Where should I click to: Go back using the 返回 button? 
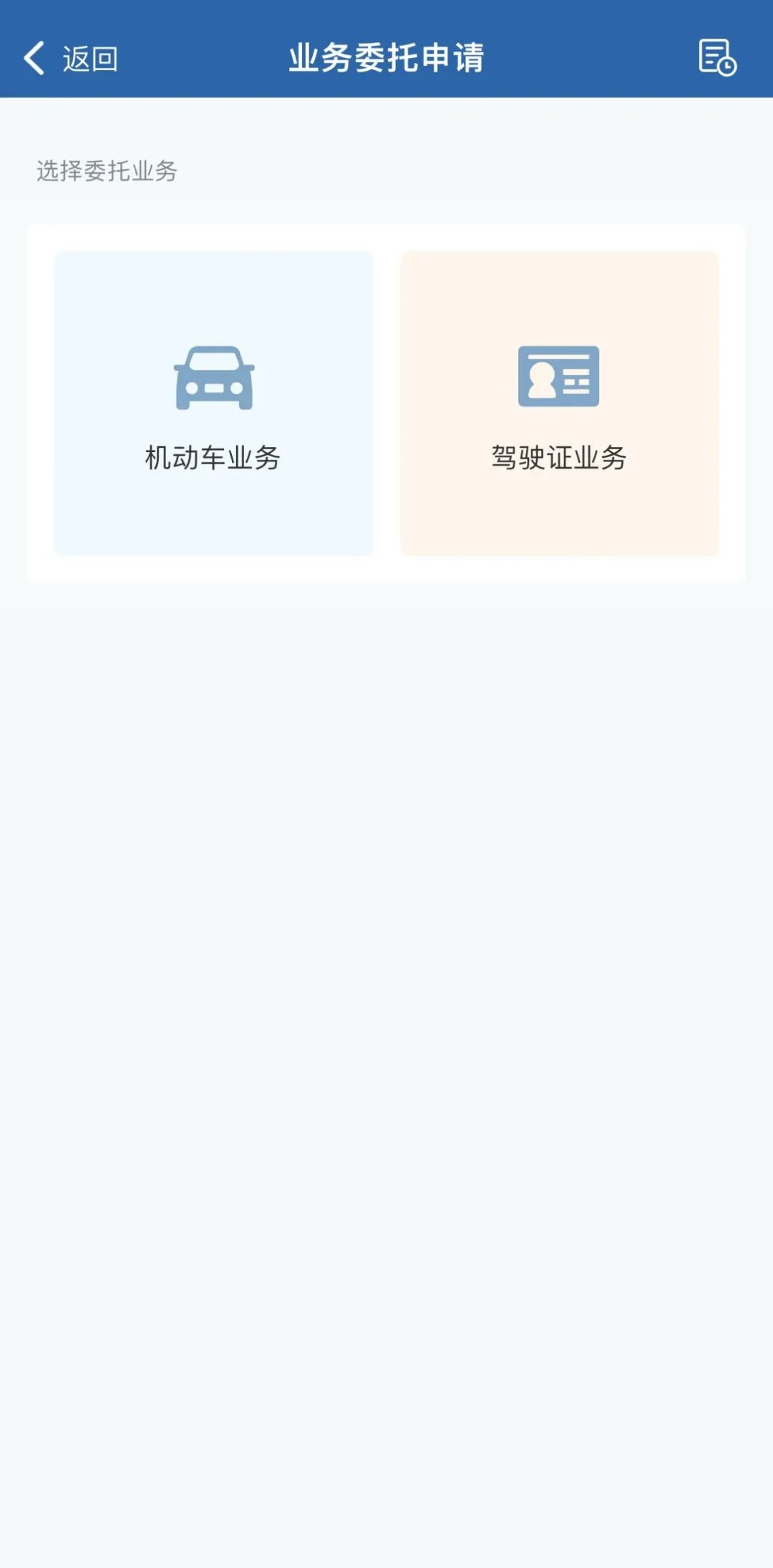70,58
